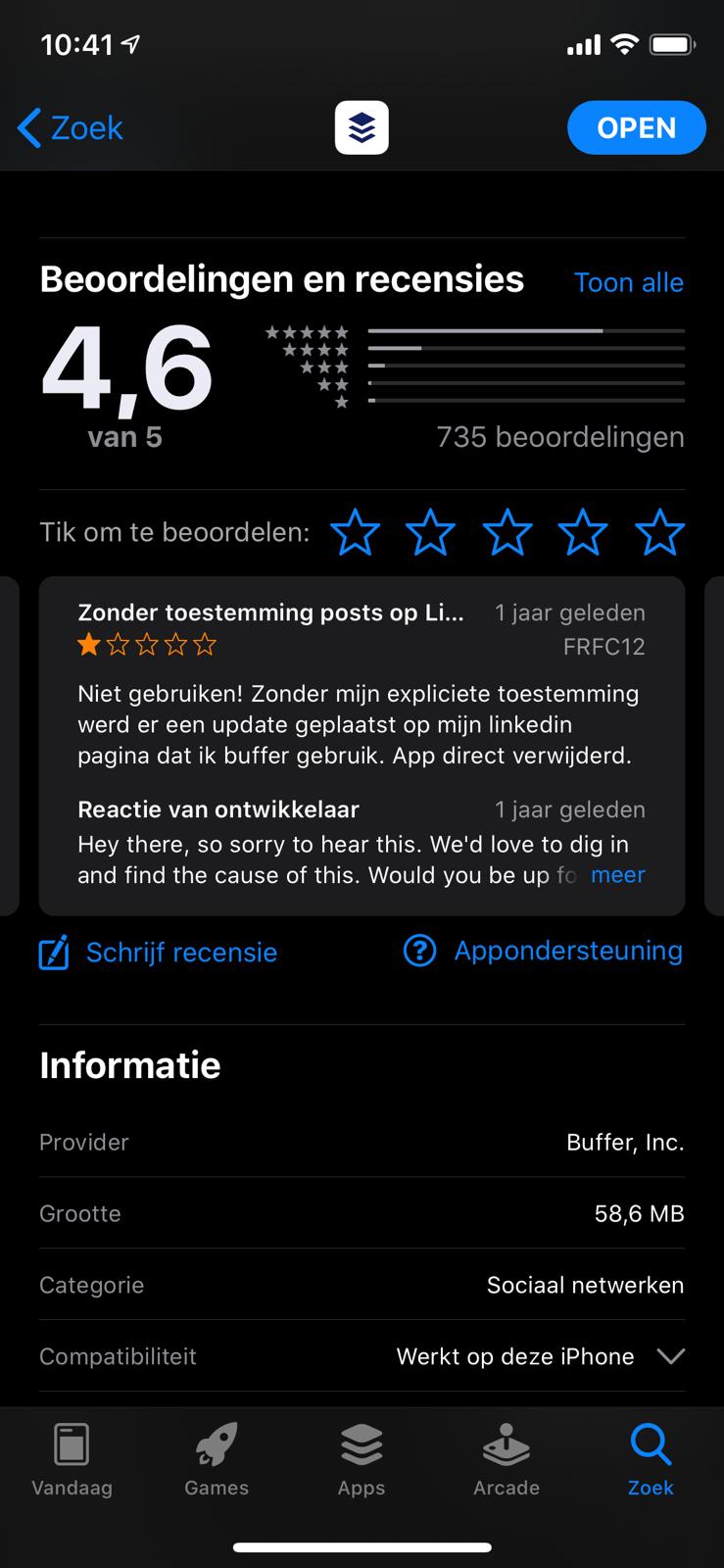Viewport: 724px width, 1568px height.
Task: Switch to the Apps tab
Action: coord(362,1460)
